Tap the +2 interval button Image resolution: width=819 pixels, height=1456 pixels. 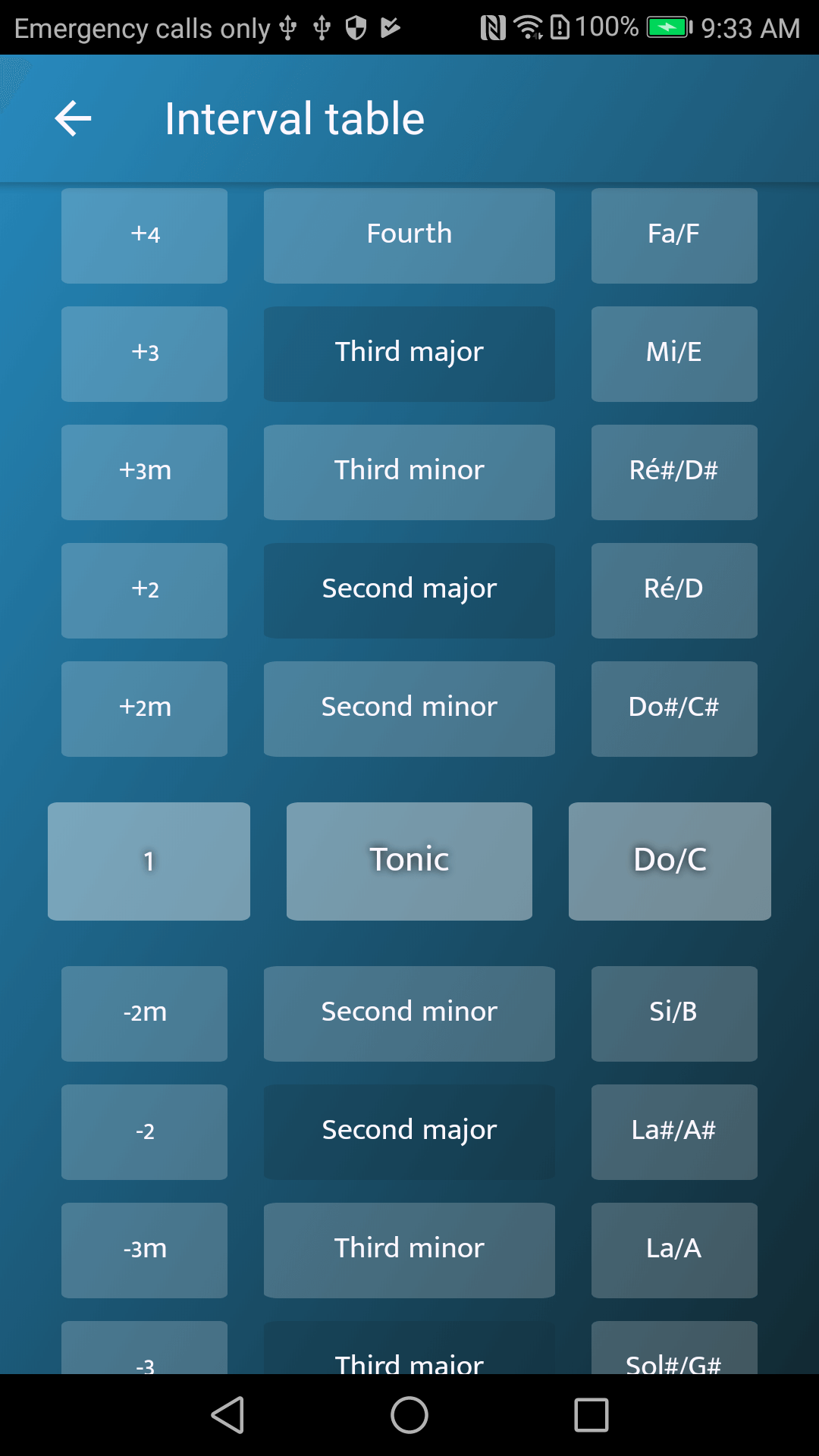click(x=144, y=591)
